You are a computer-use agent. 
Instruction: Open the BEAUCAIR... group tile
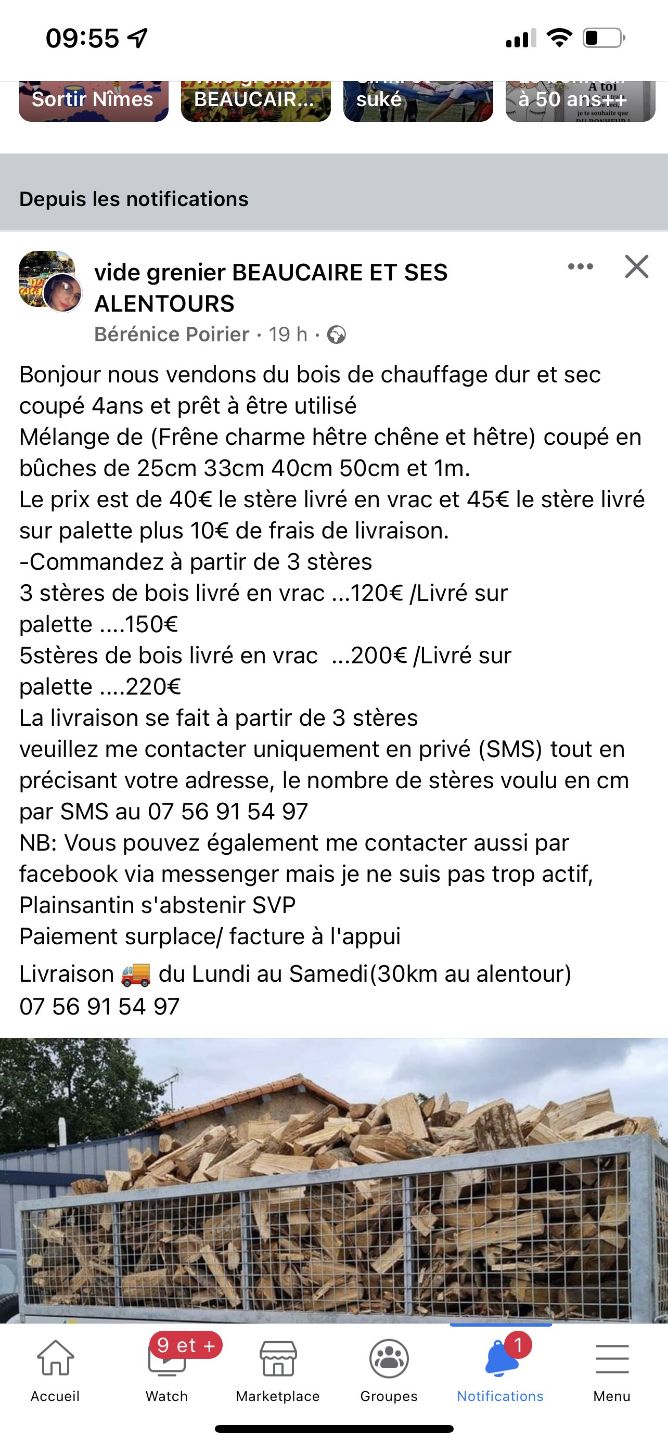255,101
